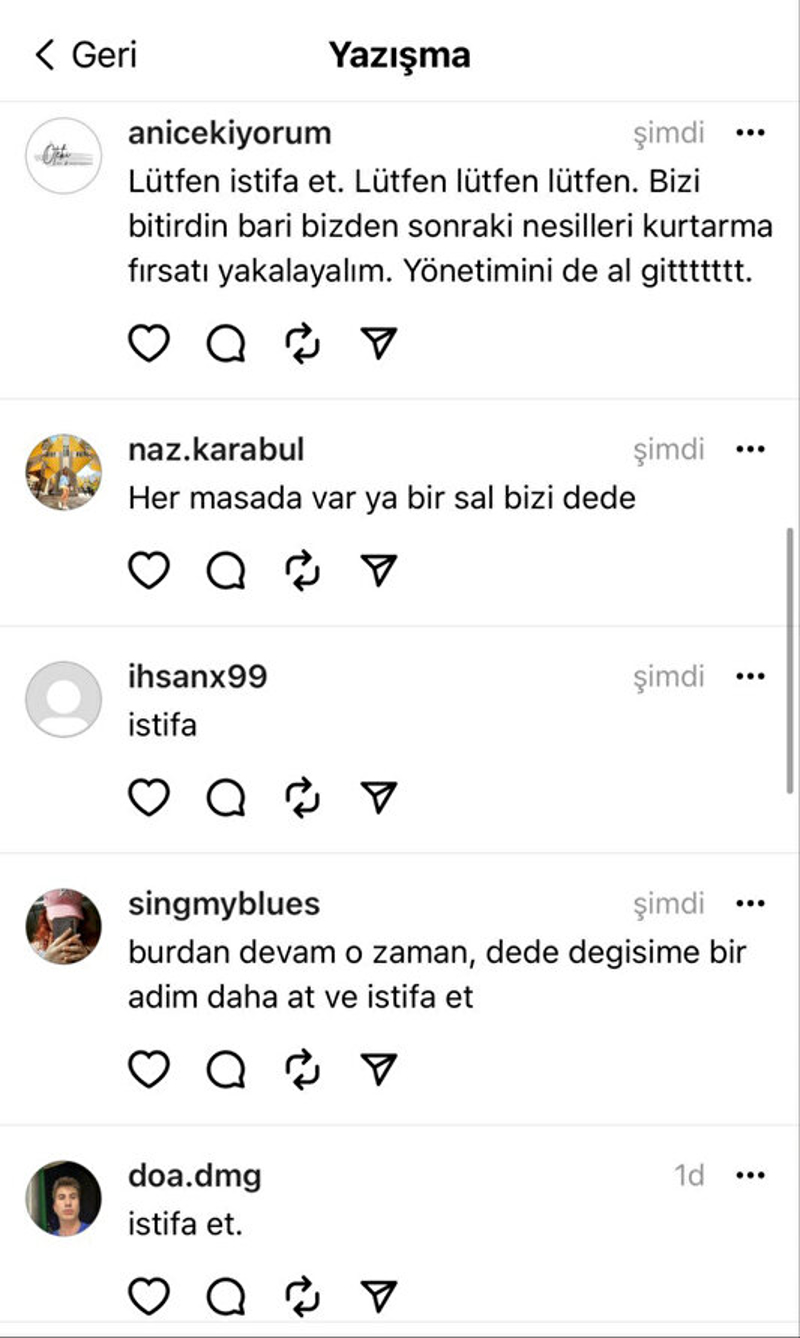Send singmyblues's comment via share icon

[379, 1070]
